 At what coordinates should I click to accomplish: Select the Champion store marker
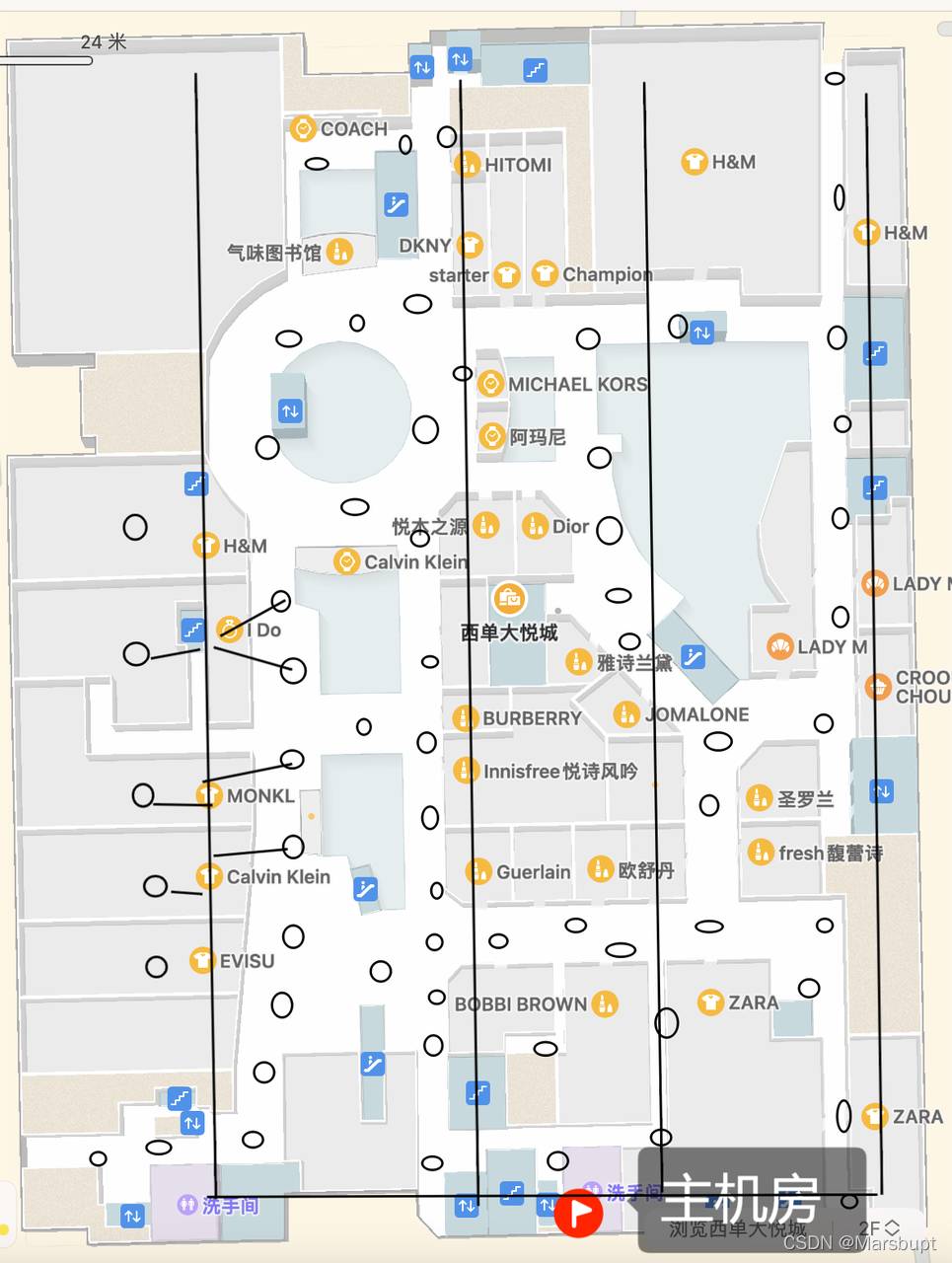pos(545,273)
